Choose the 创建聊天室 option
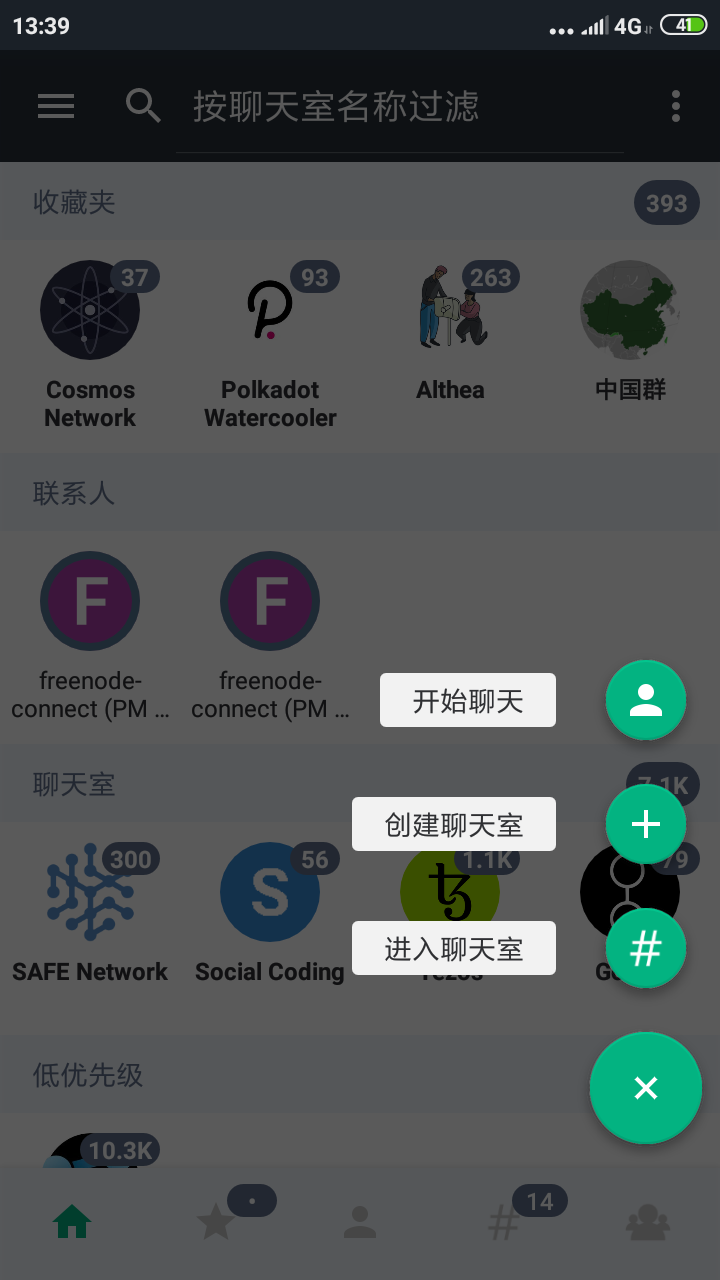The height and width of the screenshot is (1280, 720). [x=454, y=824]
